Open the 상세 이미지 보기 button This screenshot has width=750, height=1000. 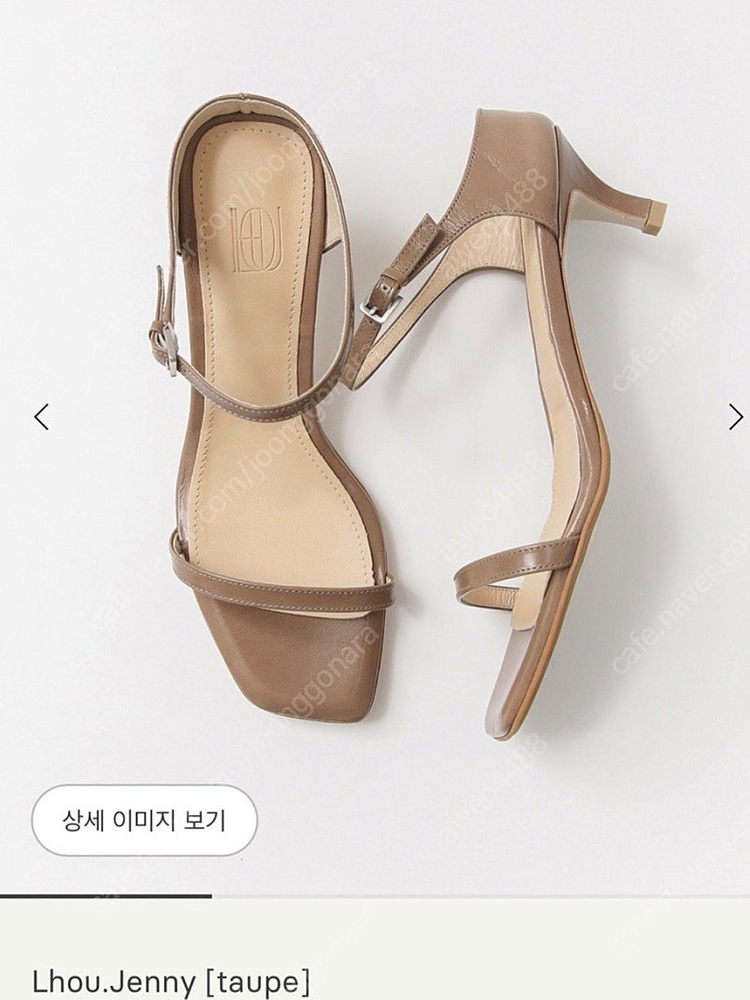(x=144, y=820)
